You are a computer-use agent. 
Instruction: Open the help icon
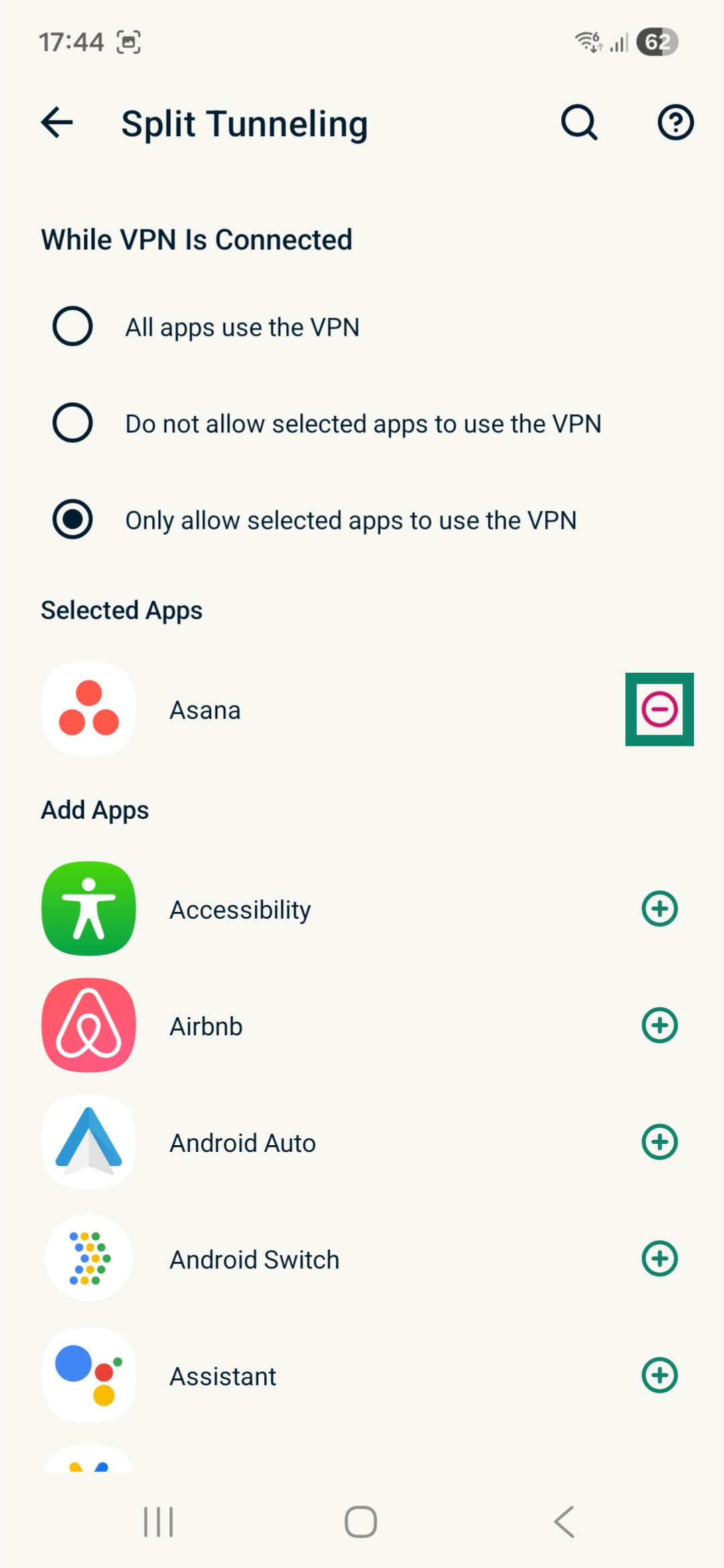pyautogui.click(x=675, y=123)
